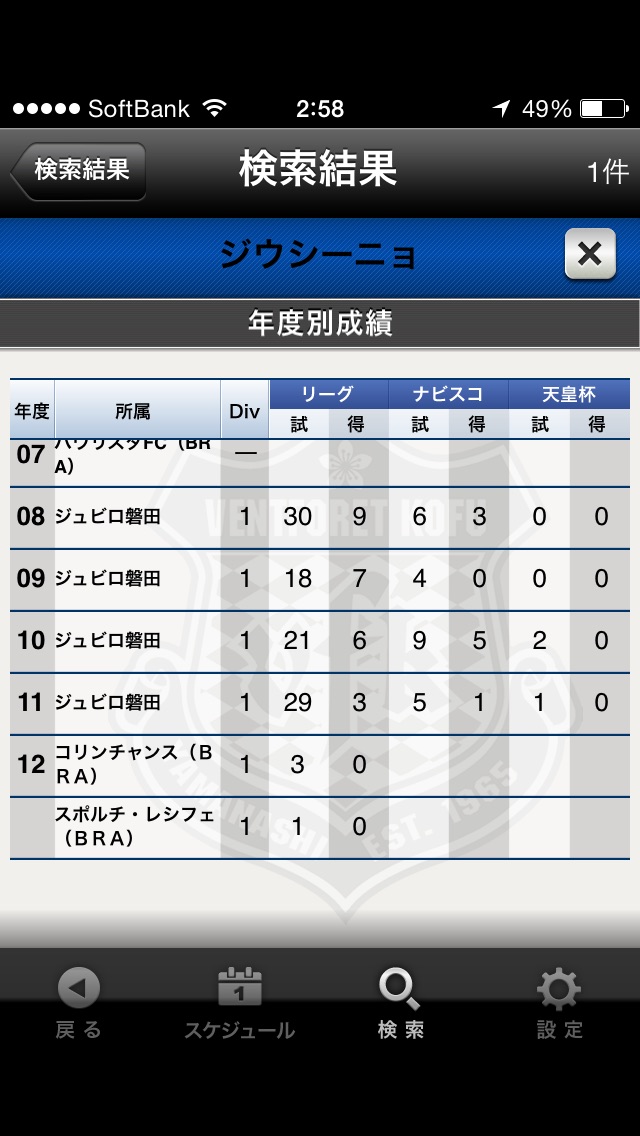This screenshot has height=1136, width=640.
Task: Open the 設定 settings tab
Action: 559,1003
